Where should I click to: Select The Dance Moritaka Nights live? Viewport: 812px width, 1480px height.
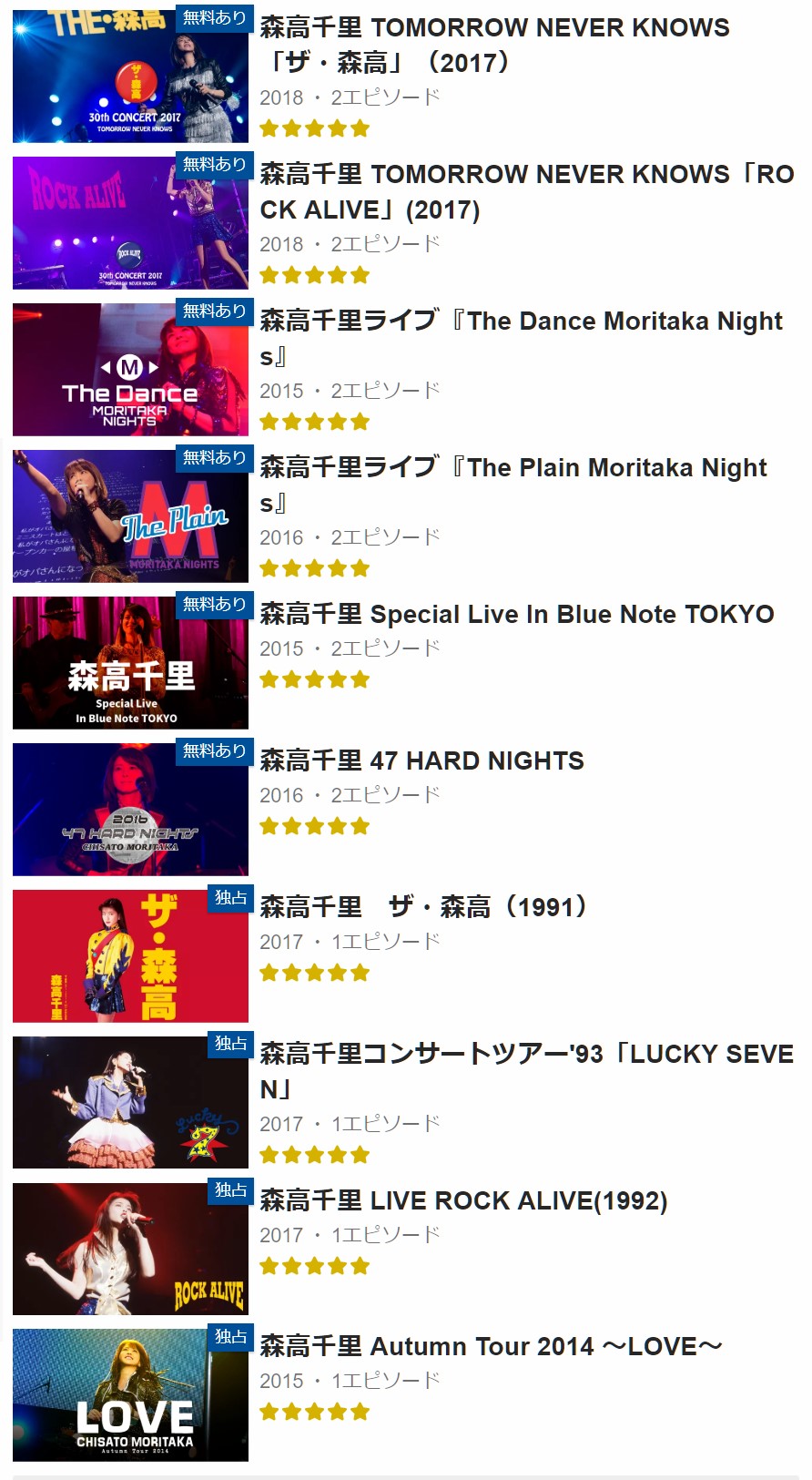(x=521, y=338)
